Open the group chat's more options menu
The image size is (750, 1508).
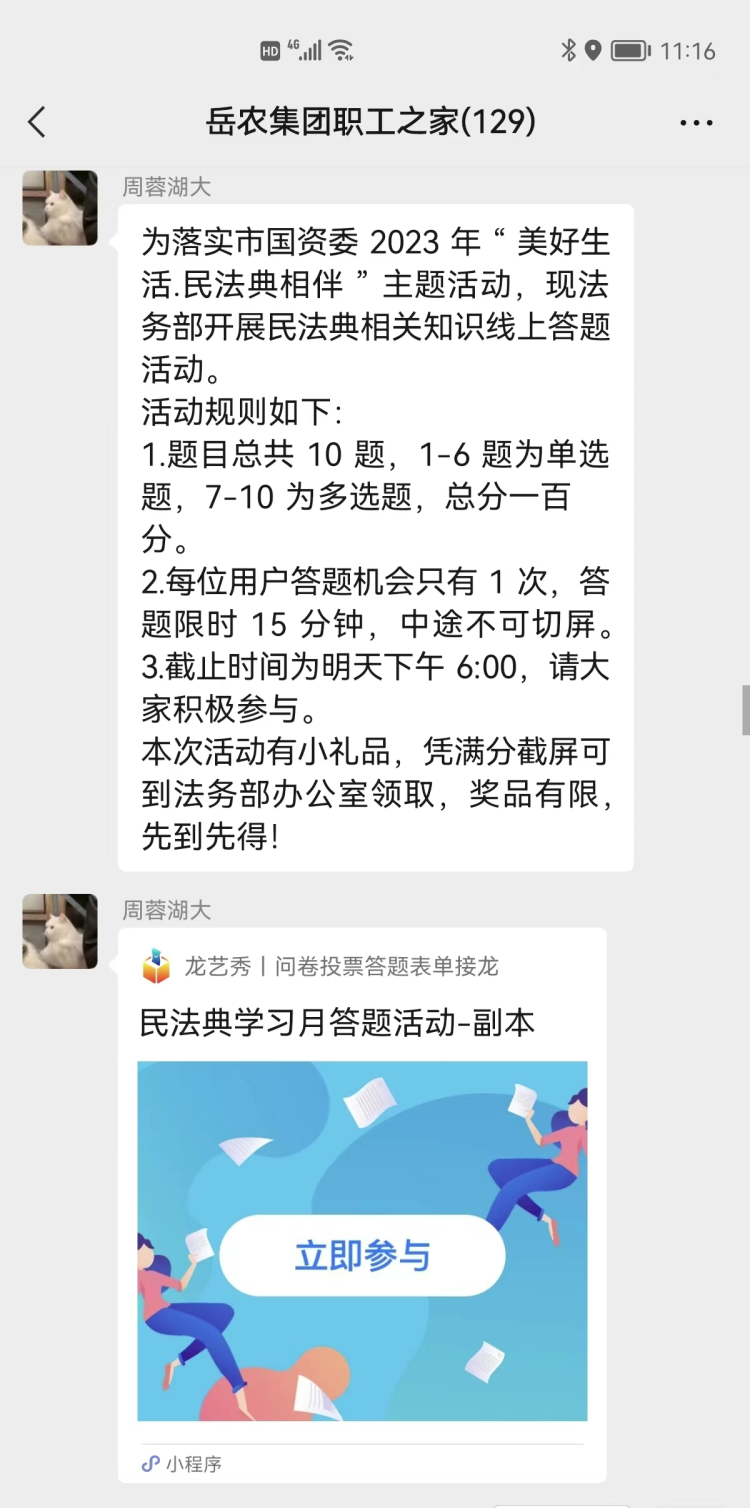pos(696,123)
